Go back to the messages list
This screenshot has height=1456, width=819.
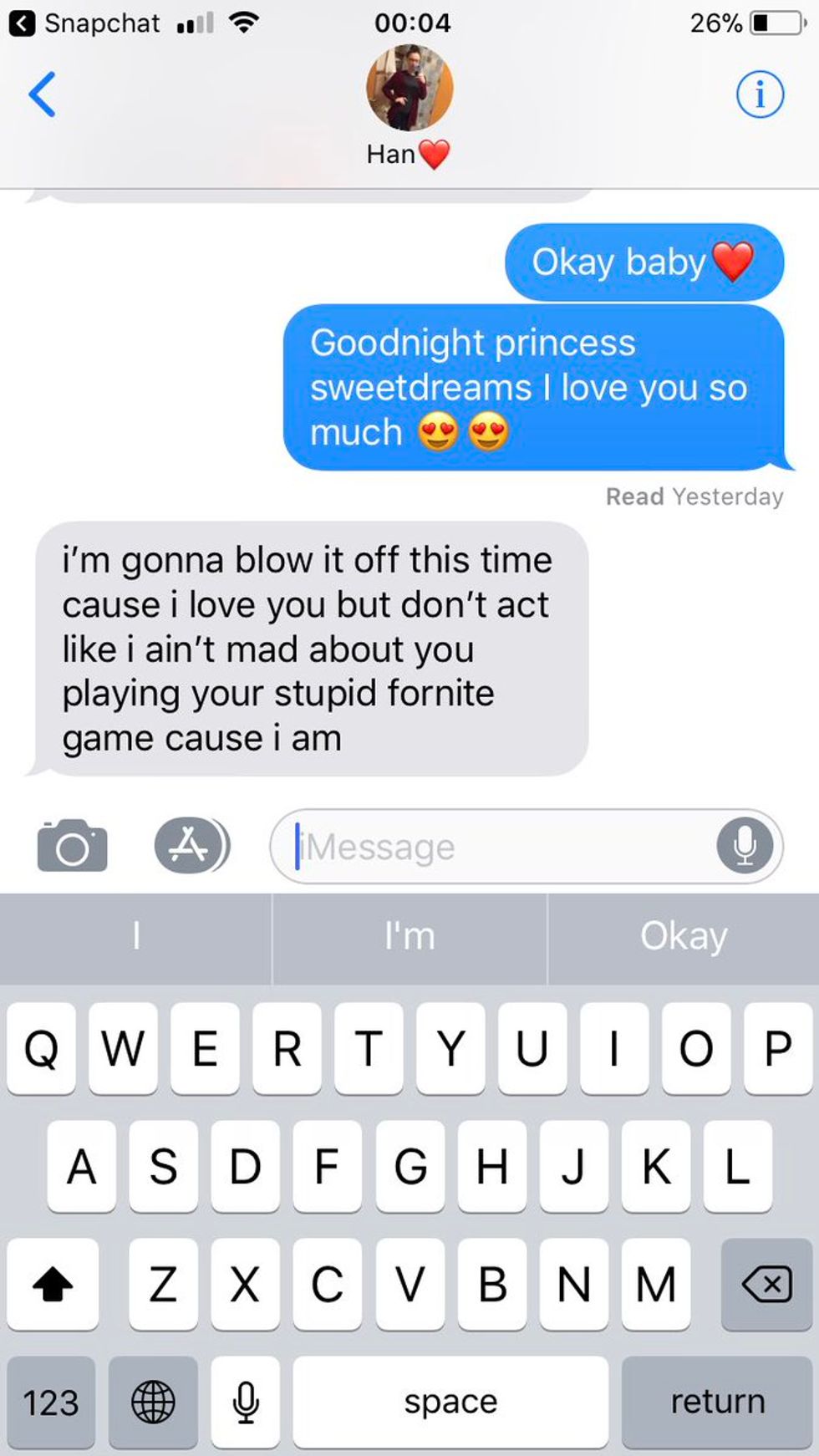pos(42,94)
